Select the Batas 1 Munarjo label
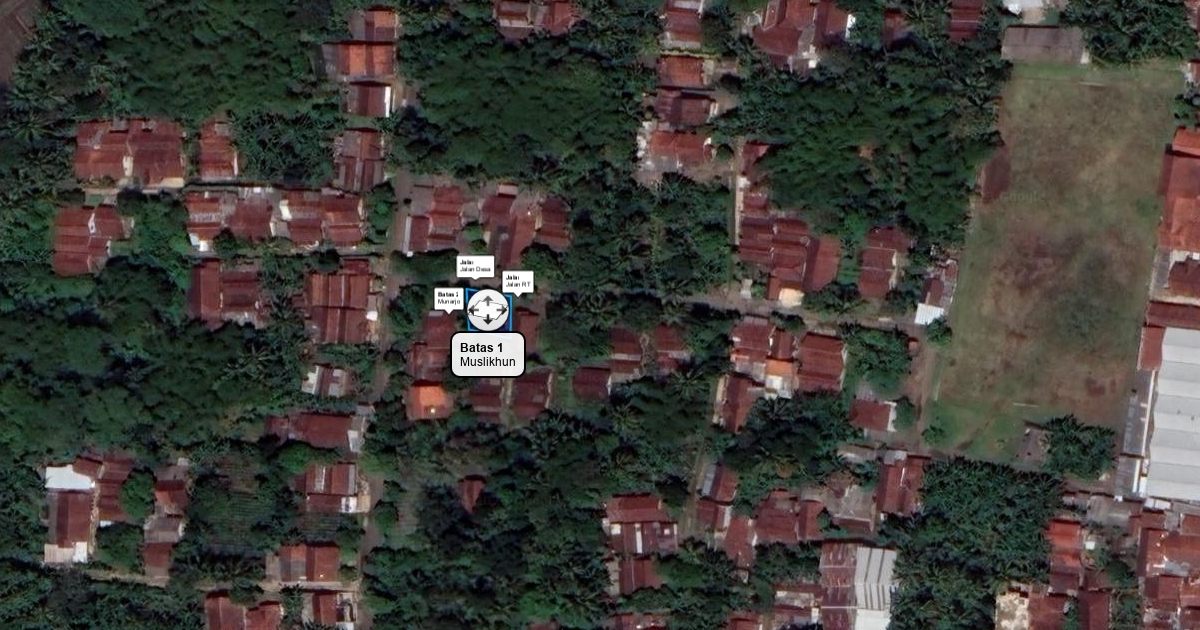This screenshot has height=630, width=1200. 448,298
